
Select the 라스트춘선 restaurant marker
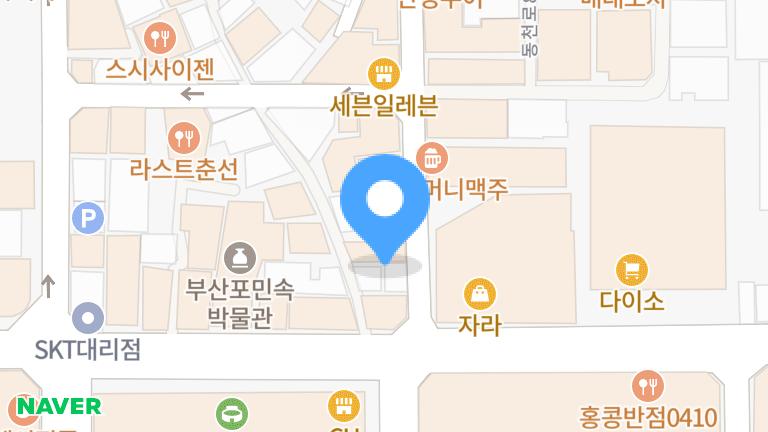tap(182, 136)
